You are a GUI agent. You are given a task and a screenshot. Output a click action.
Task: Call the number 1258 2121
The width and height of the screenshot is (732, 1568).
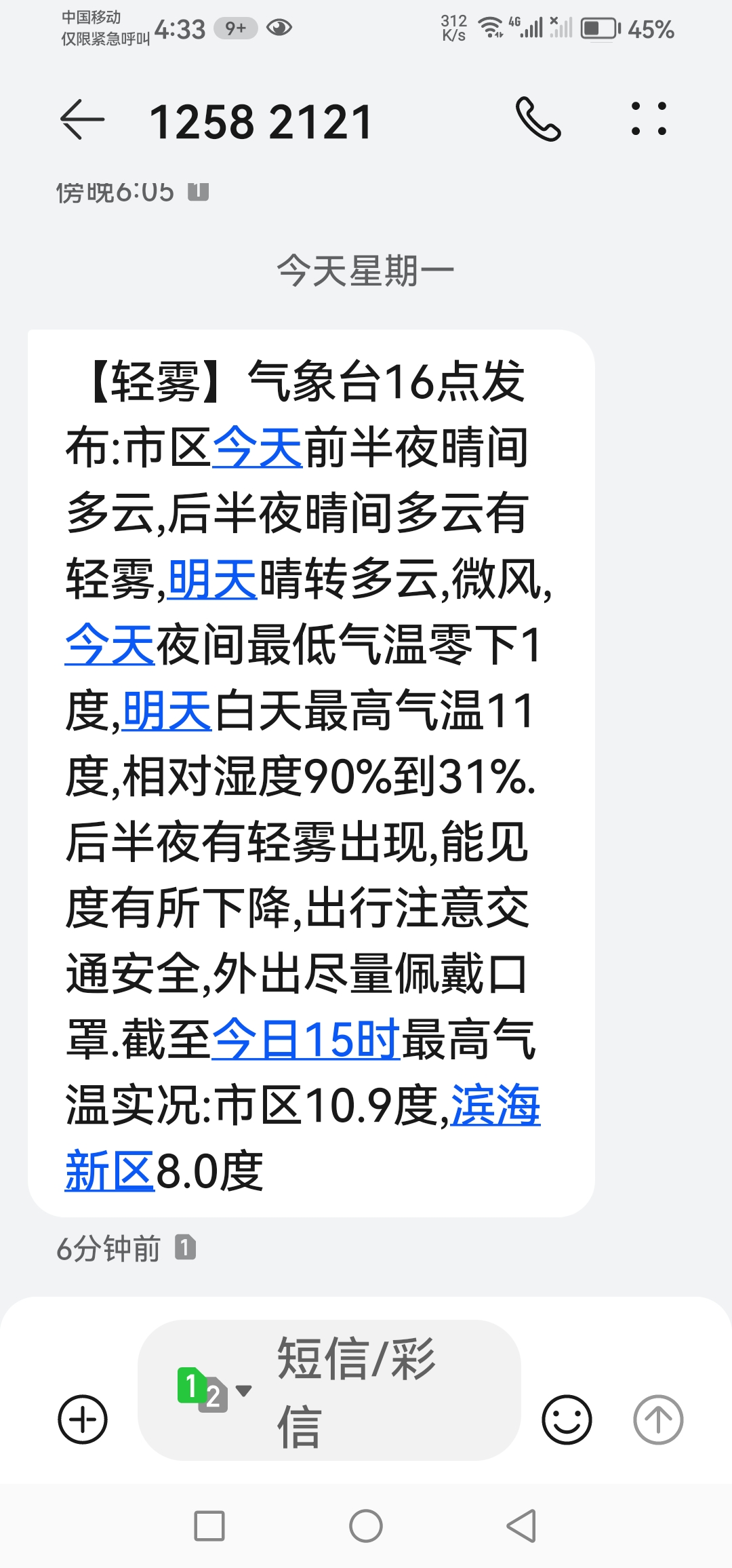click(538, 120)
